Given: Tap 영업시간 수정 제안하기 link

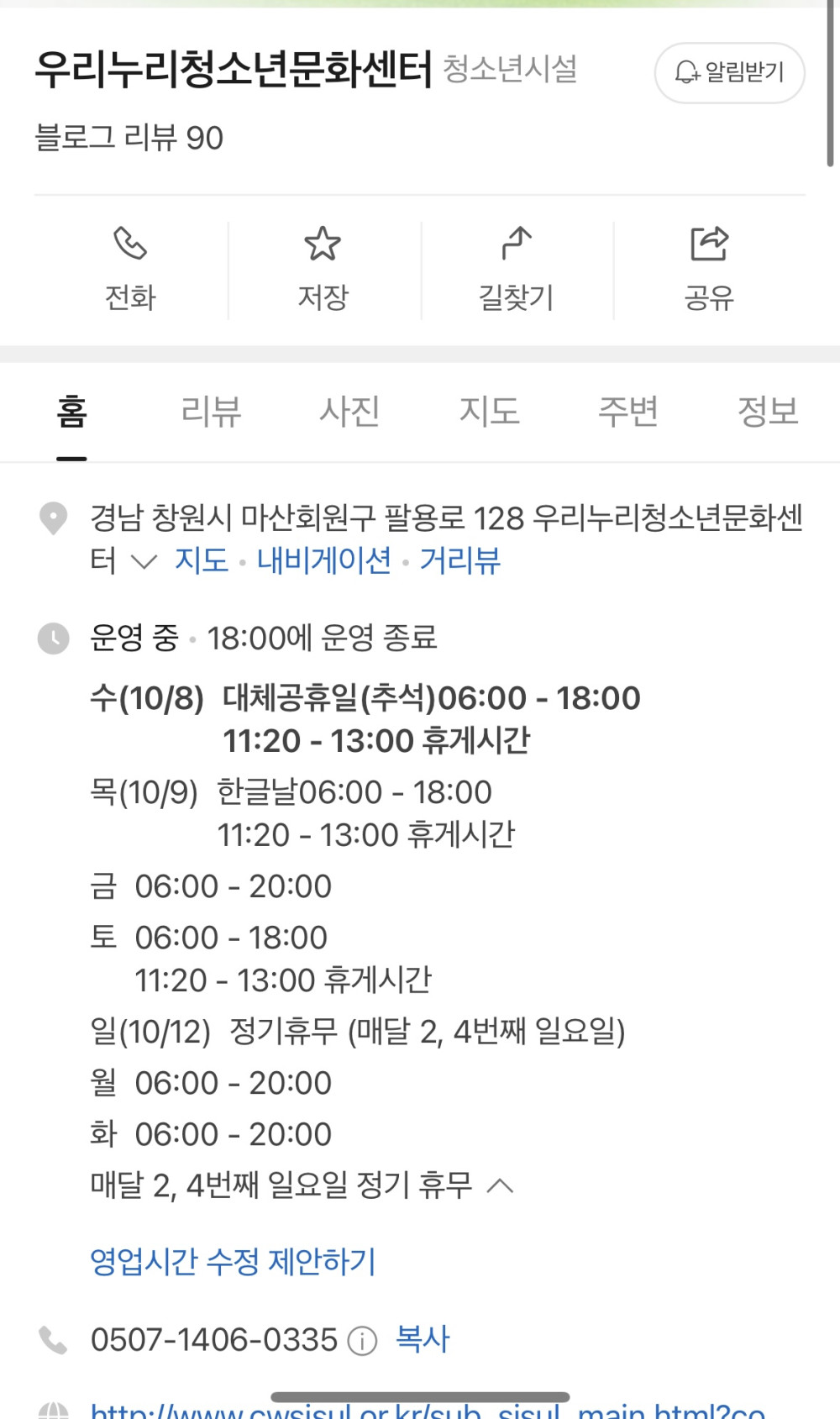Looking at the screenshot, I should coord(233,1261).
